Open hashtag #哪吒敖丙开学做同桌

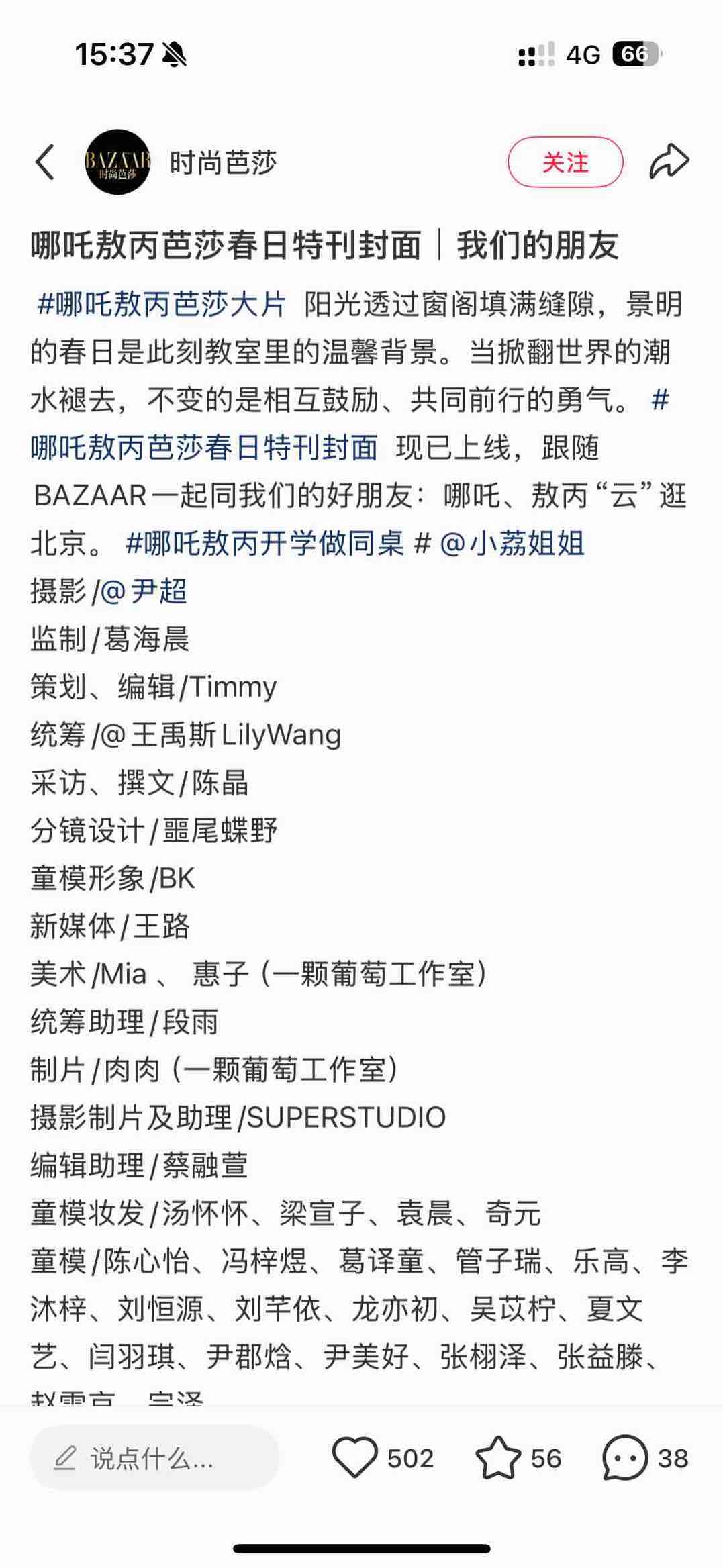click(x=264, y=543)
